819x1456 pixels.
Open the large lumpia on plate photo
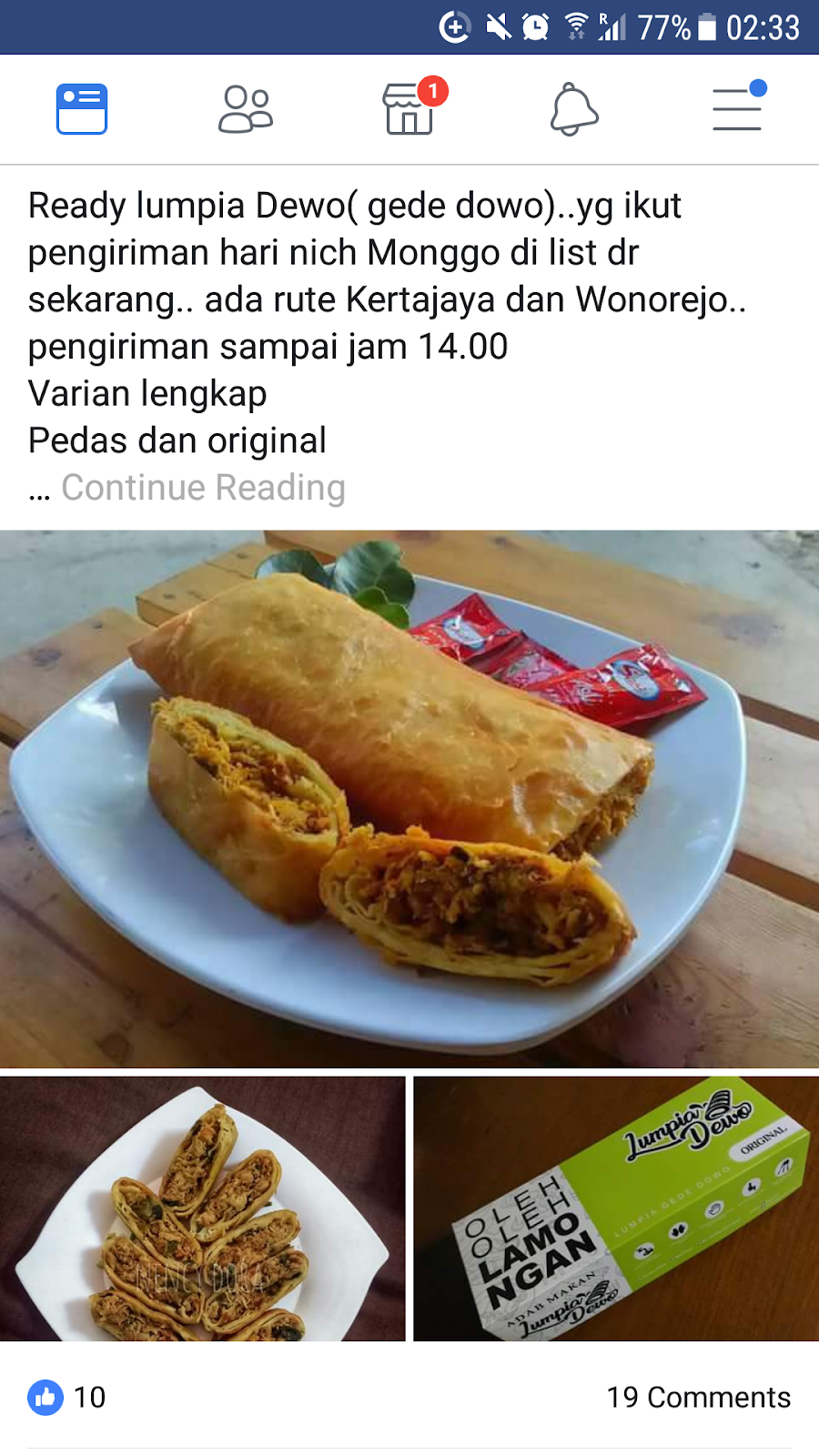[409, 799]
